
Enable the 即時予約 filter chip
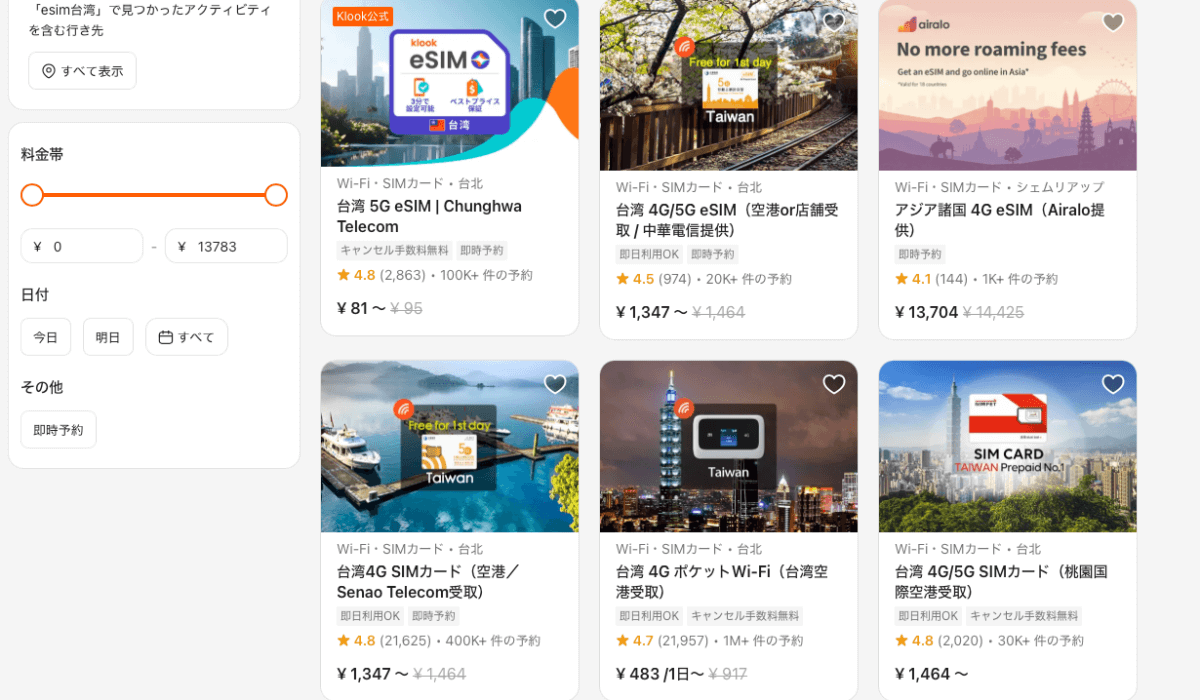[x=58, y=430]
